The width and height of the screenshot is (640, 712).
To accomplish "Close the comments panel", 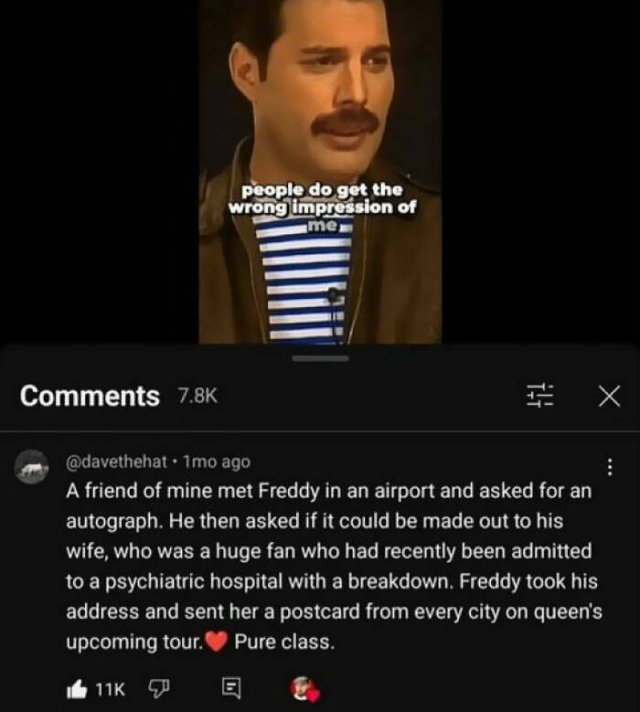I will (x=607, y=397).
